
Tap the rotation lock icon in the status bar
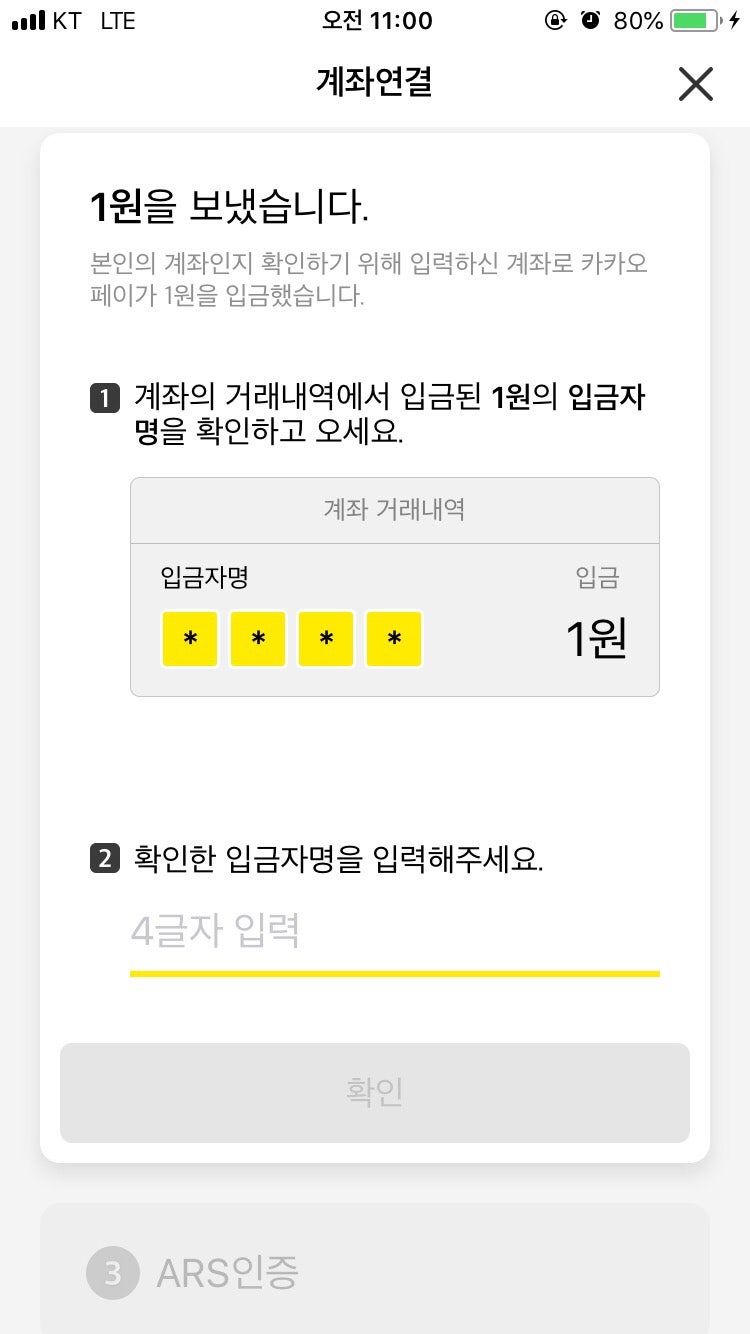click(556, 20)
